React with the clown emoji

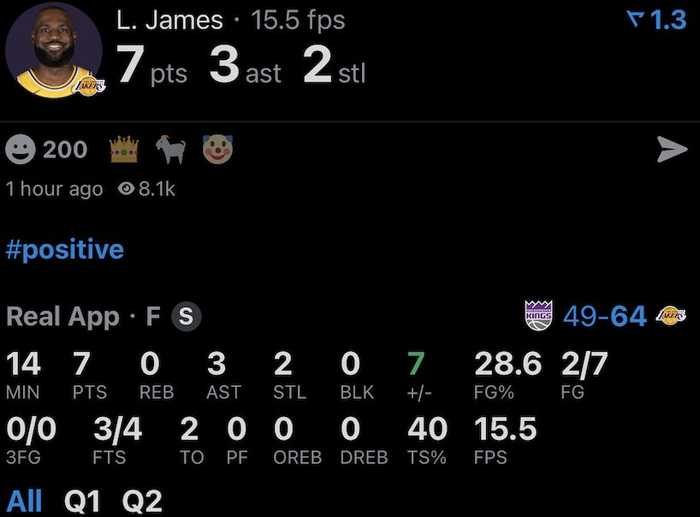tap(217, 150)
